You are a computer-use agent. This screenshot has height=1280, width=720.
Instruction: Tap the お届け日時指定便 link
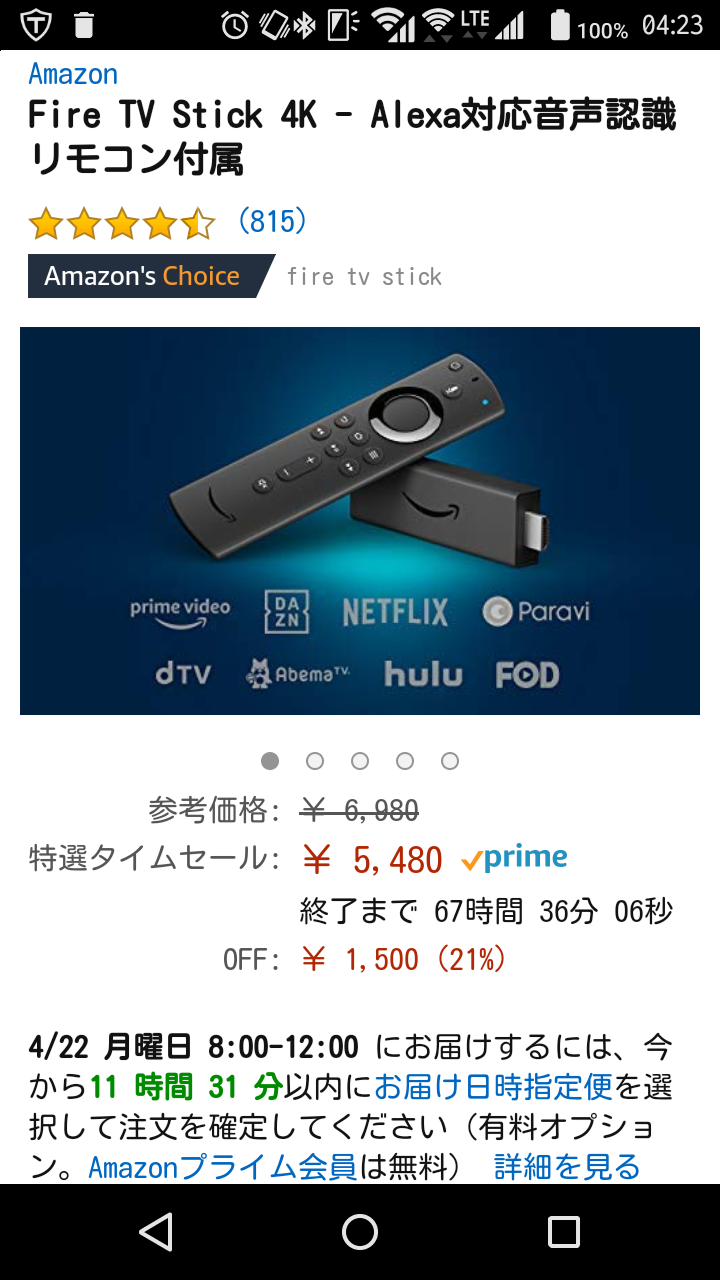click(x=494, y=1086)
